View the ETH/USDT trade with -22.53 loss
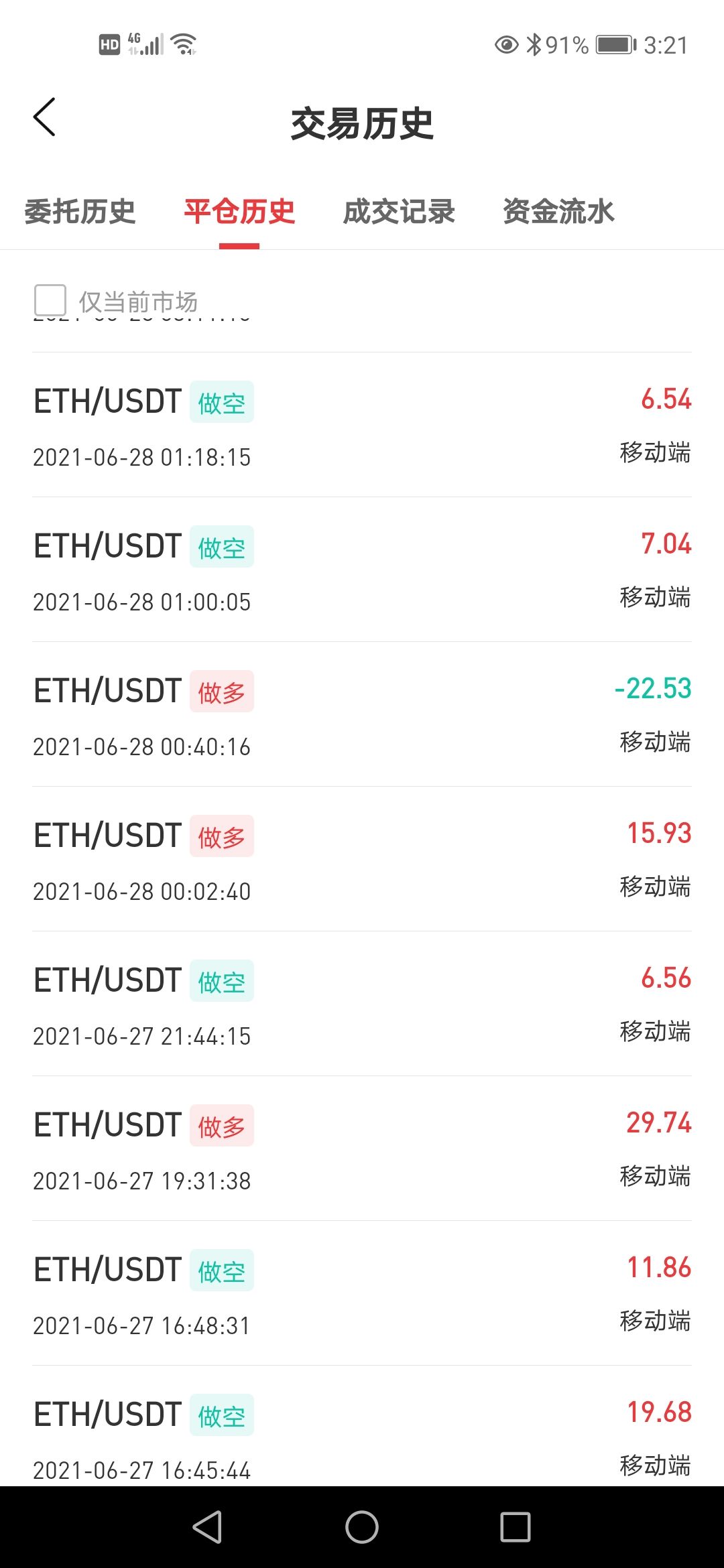 (x=362, y=715)
